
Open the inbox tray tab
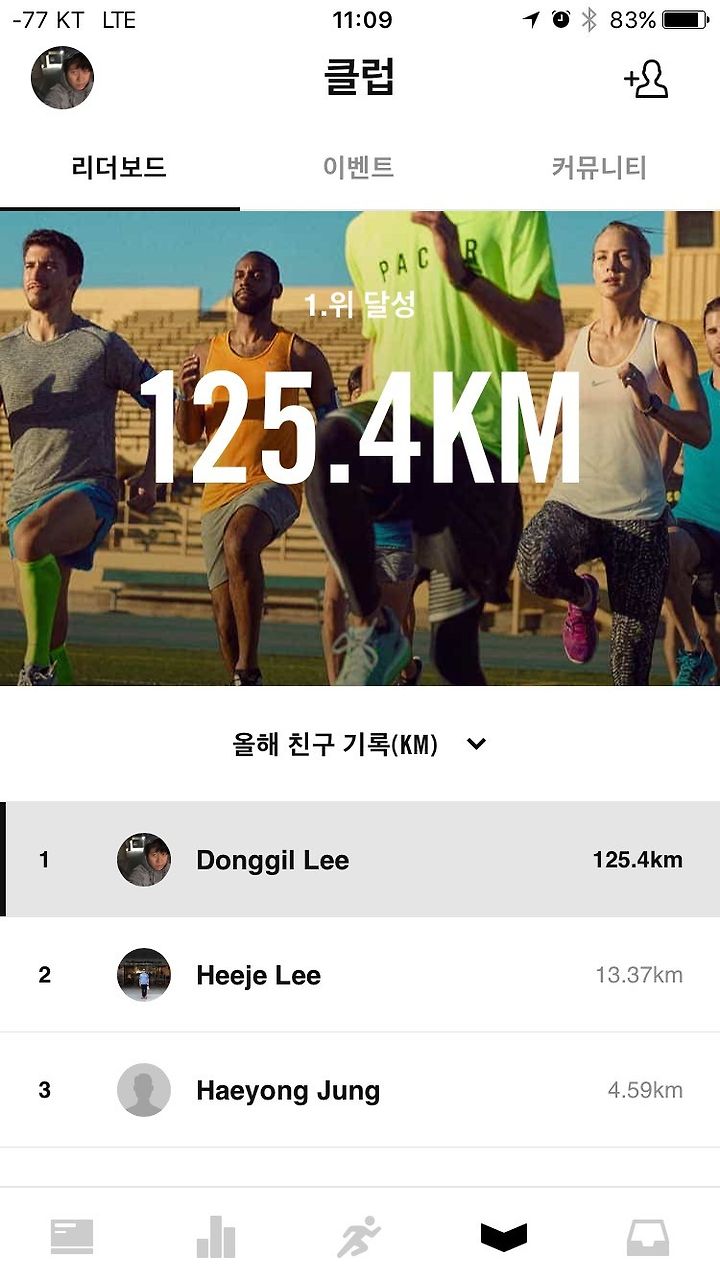click(x=648, y=1237)
